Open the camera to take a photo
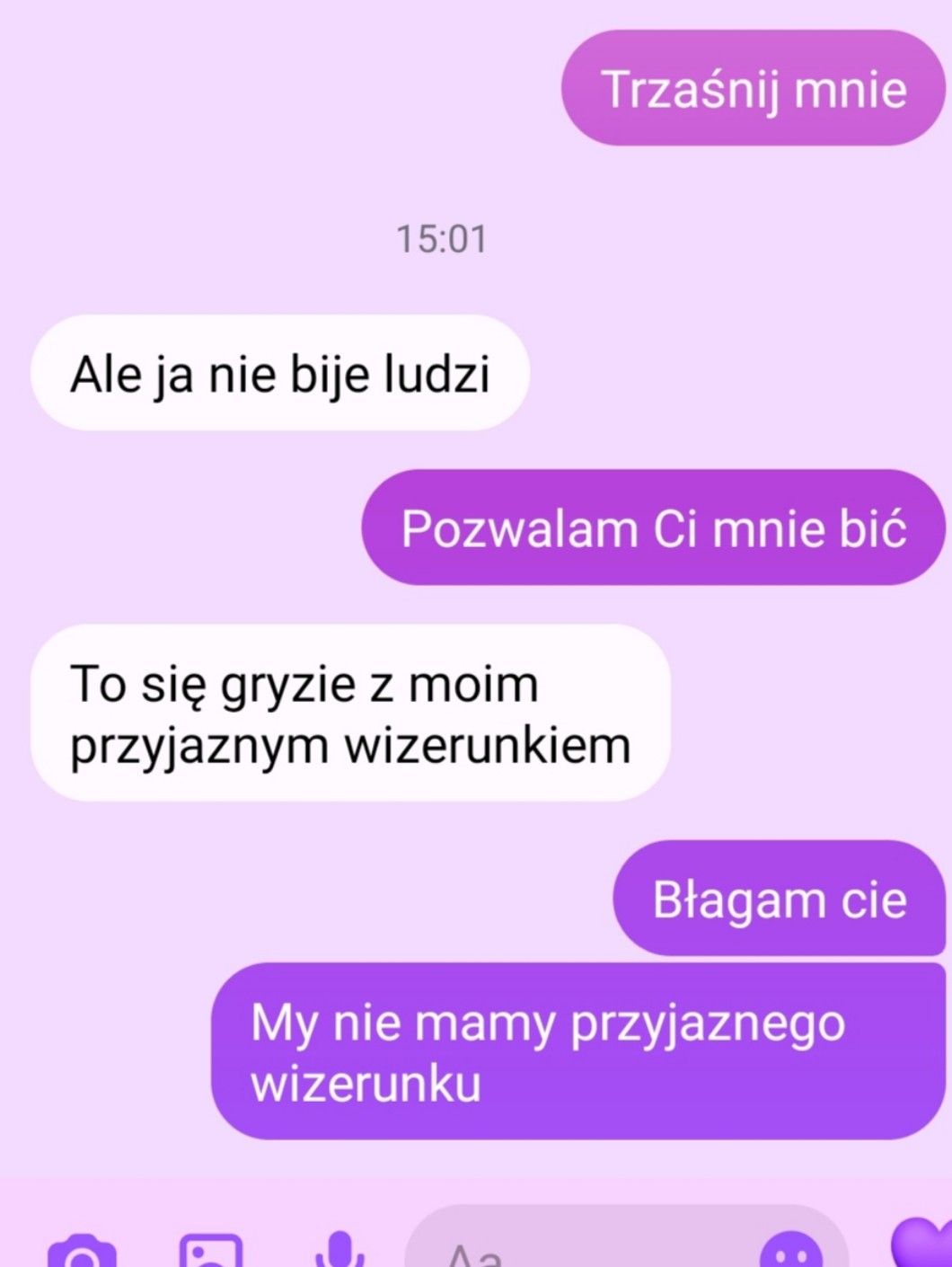Viewport: 952px width, 1267px height. pos(82,1252)
